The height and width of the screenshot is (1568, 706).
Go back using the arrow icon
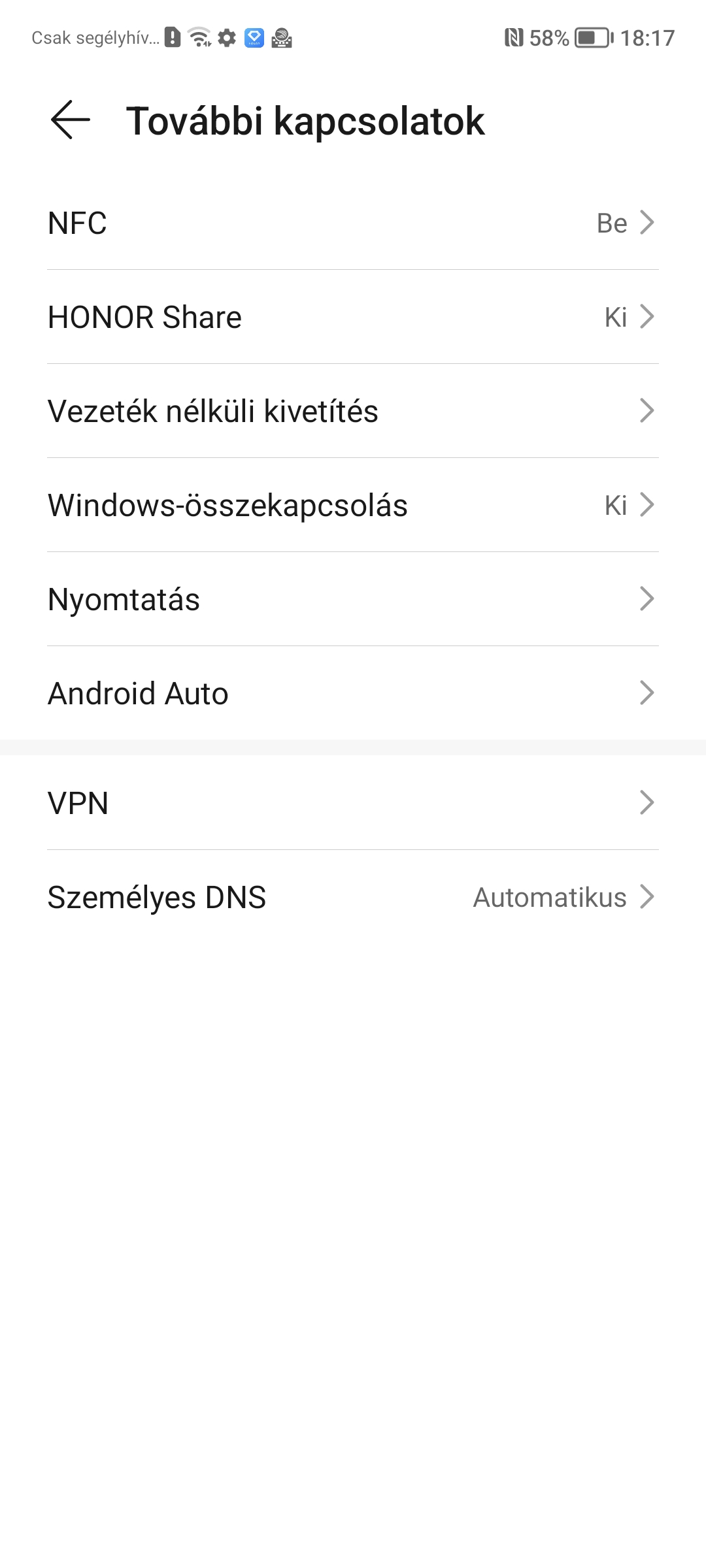click(x=70, y=120)
